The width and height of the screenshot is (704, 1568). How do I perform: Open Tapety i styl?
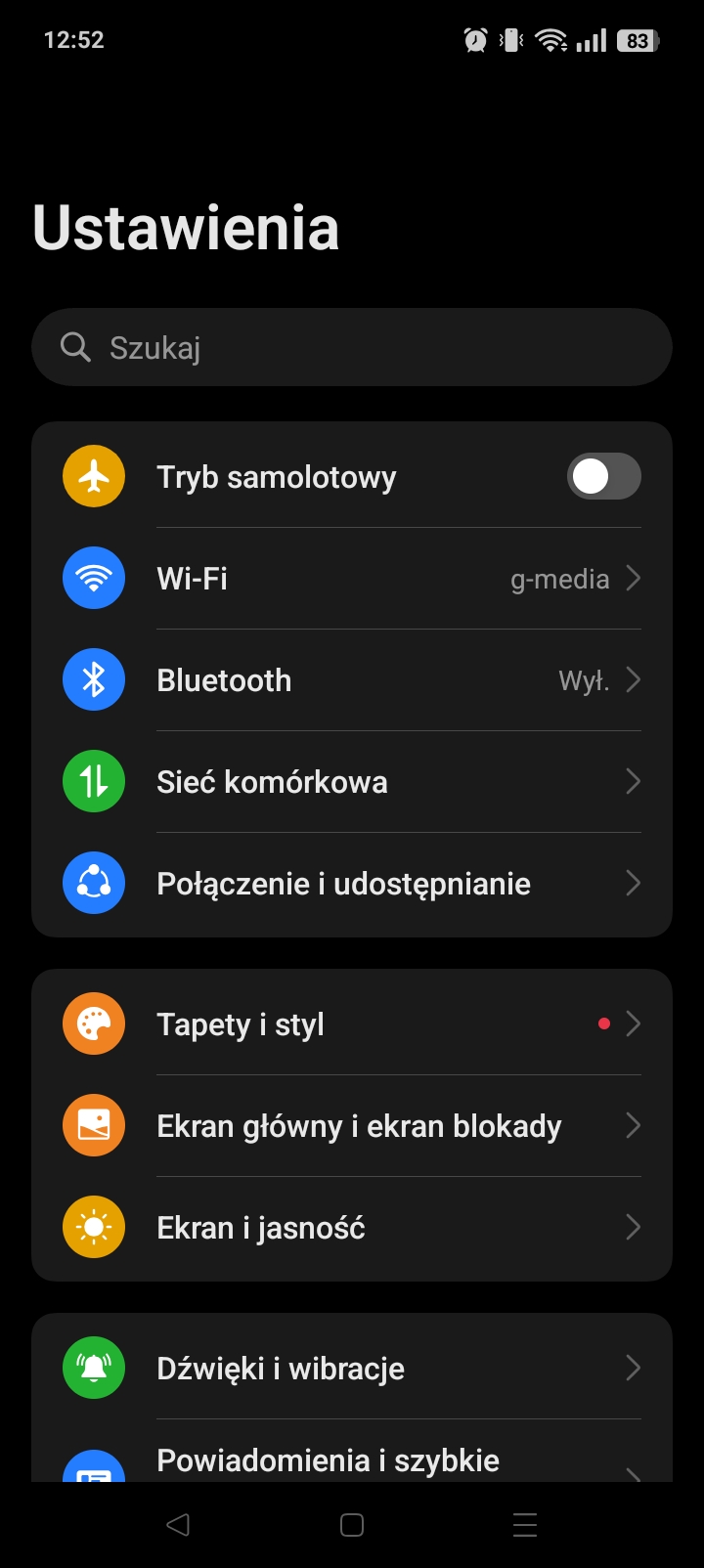352,1024
